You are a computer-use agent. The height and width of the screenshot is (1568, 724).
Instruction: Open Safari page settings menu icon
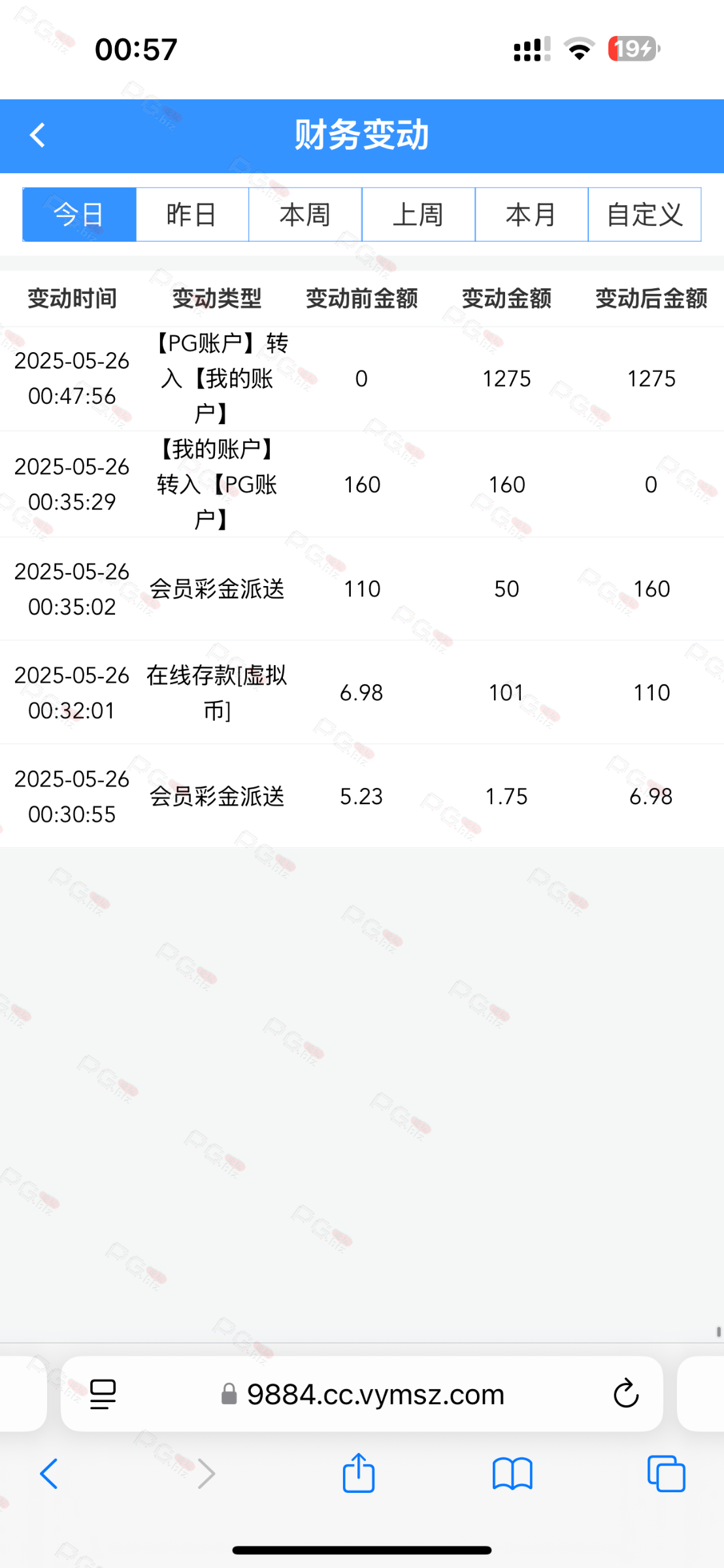pos(103,1394)
